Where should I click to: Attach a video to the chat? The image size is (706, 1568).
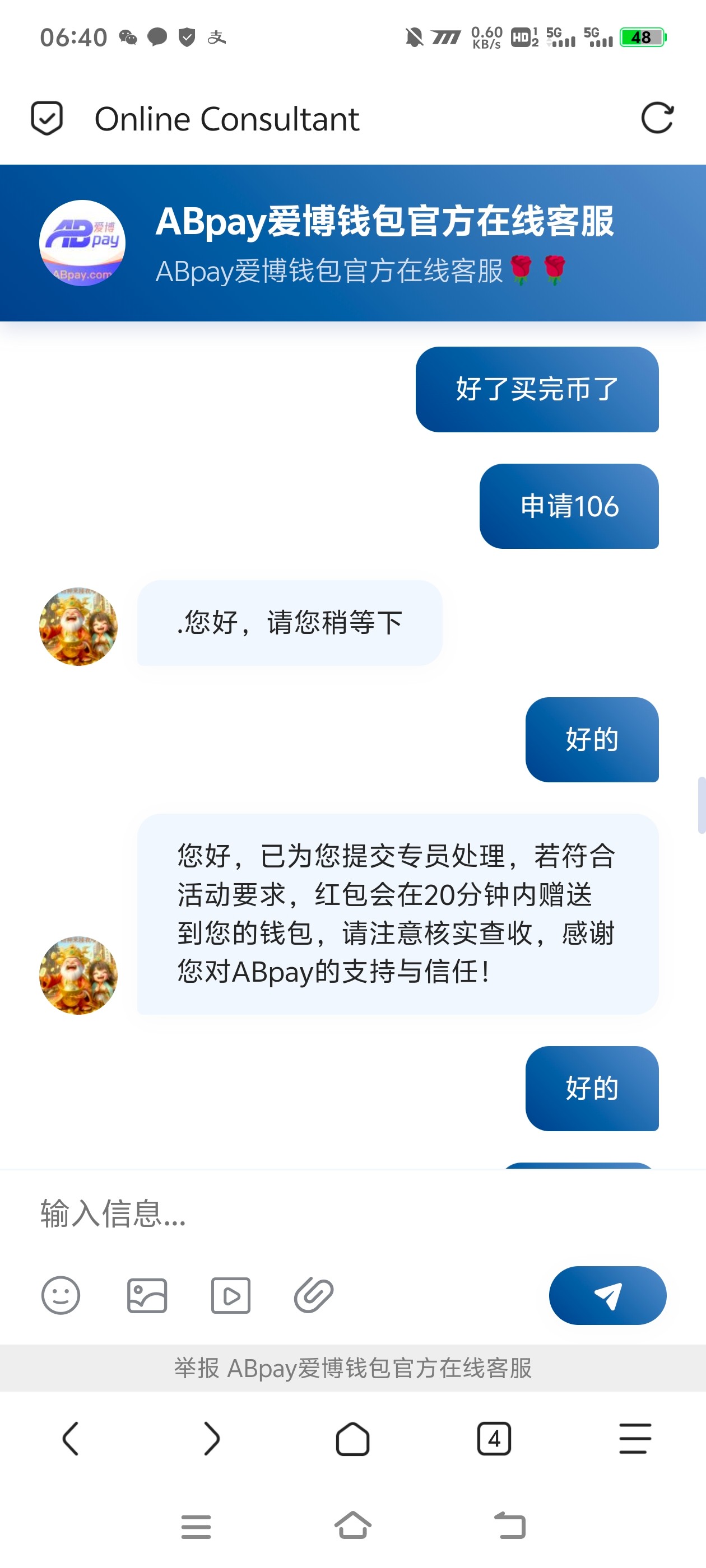coord(230,1295)
